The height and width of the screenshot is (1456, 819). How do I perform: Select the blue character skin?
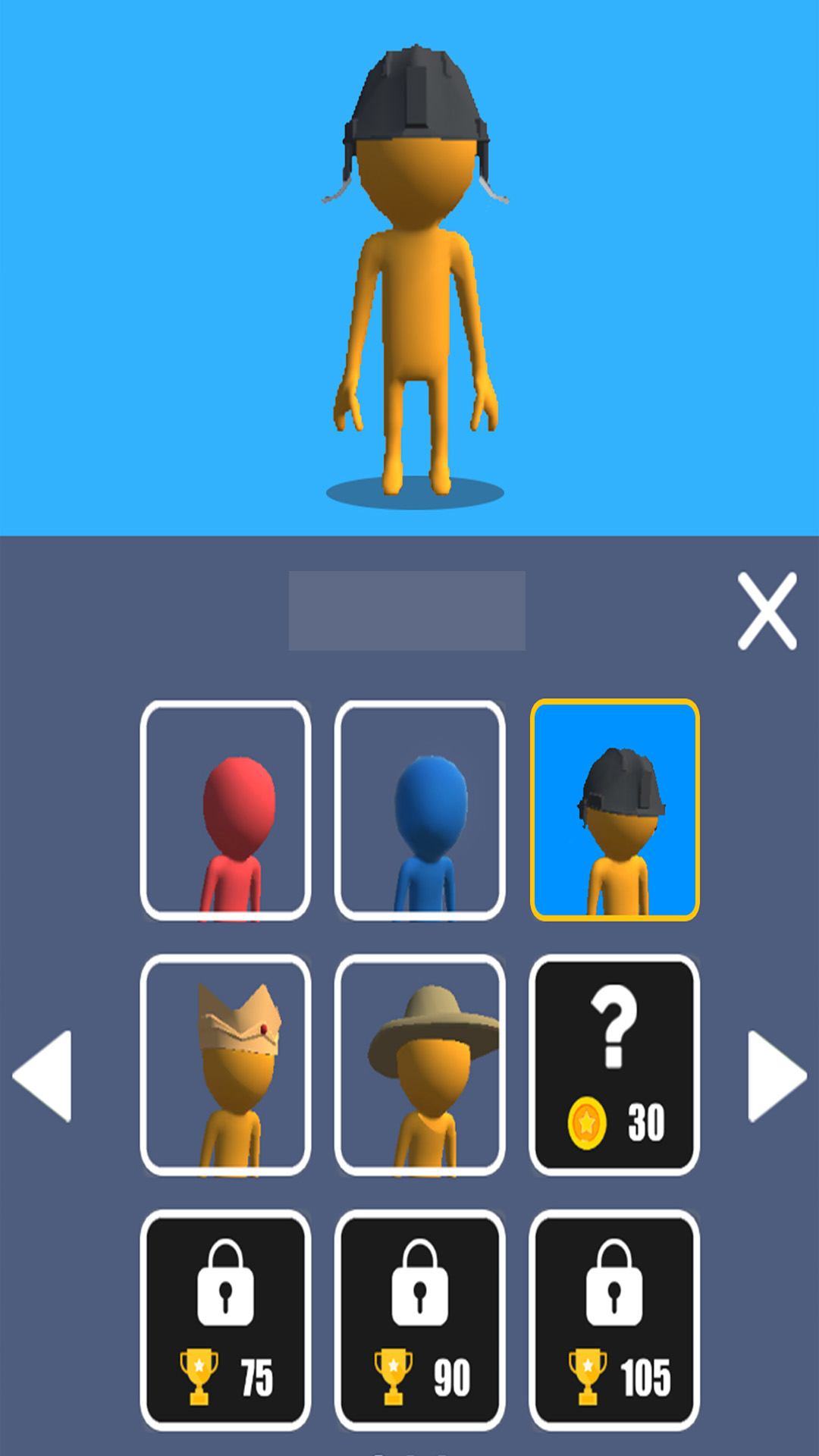pos(419,810)
